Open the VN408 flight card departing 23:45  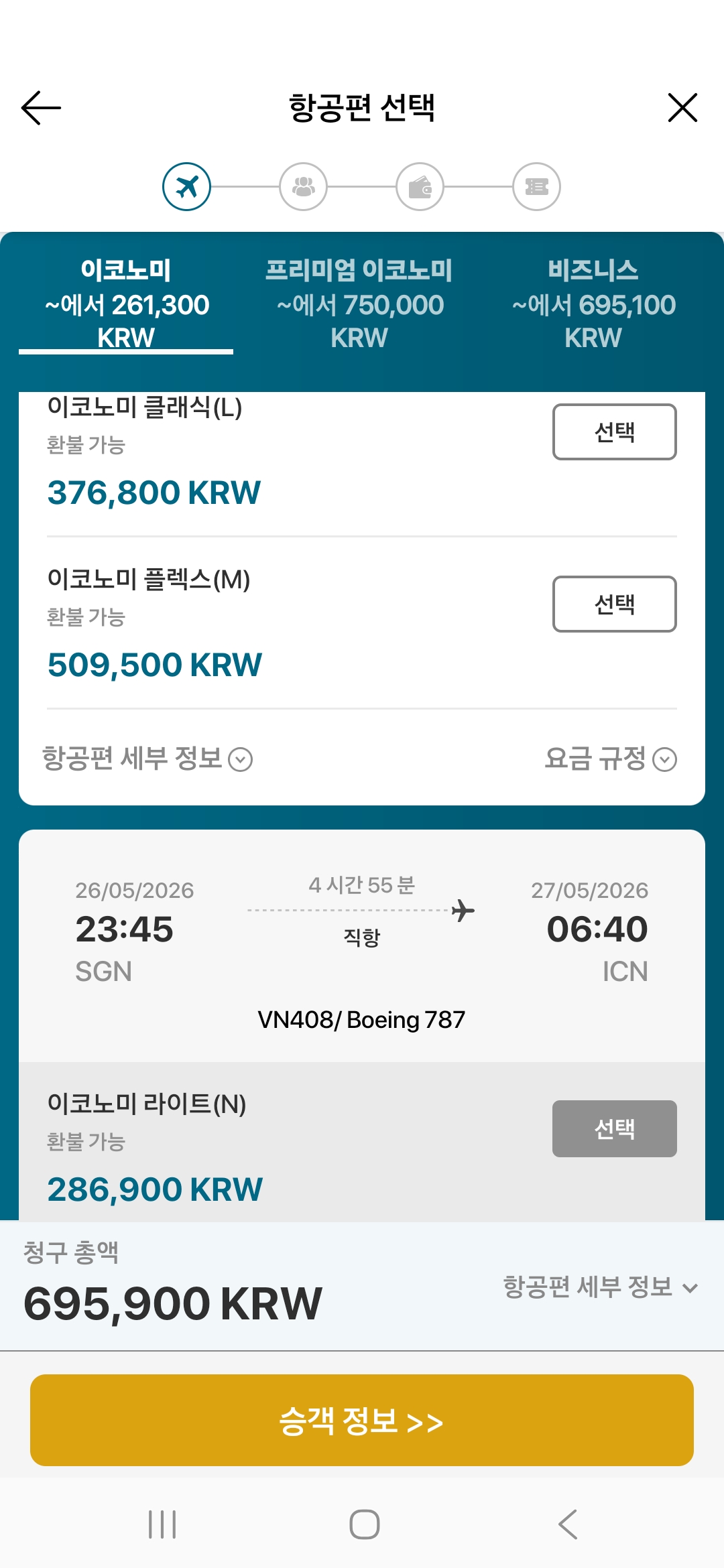(x=362, y=945)
